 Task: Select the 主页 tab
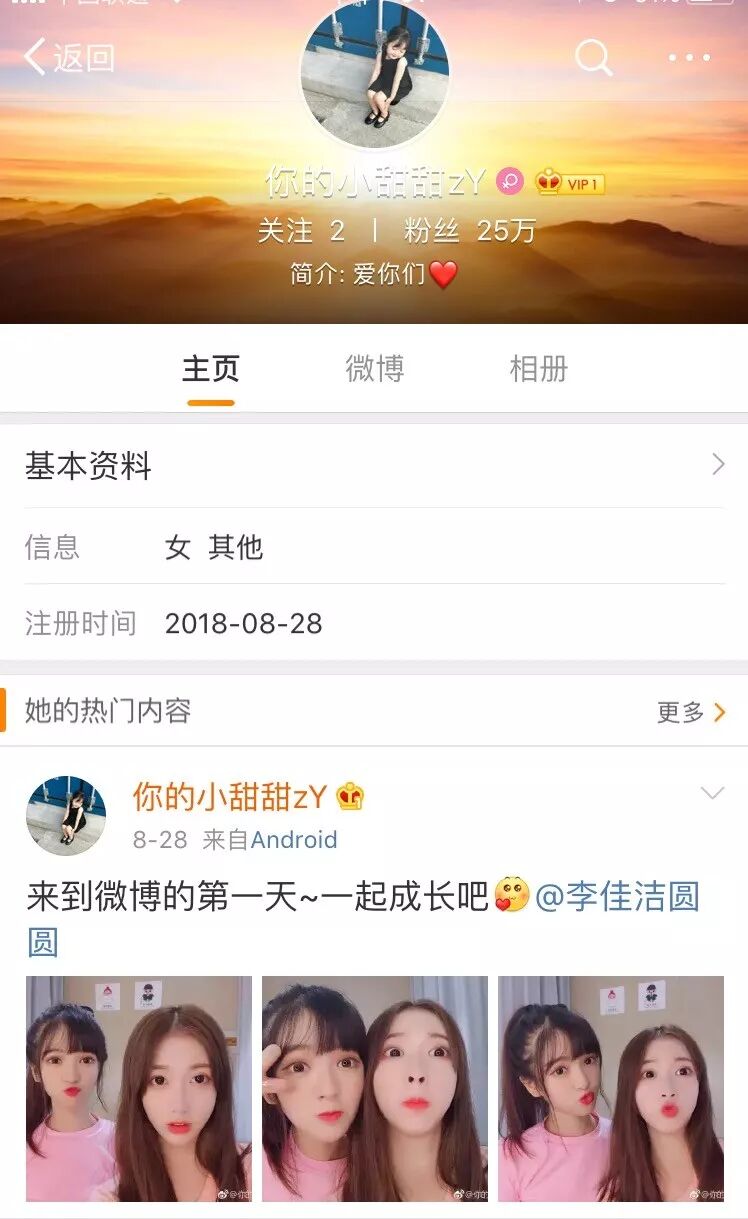pos(211,369)
